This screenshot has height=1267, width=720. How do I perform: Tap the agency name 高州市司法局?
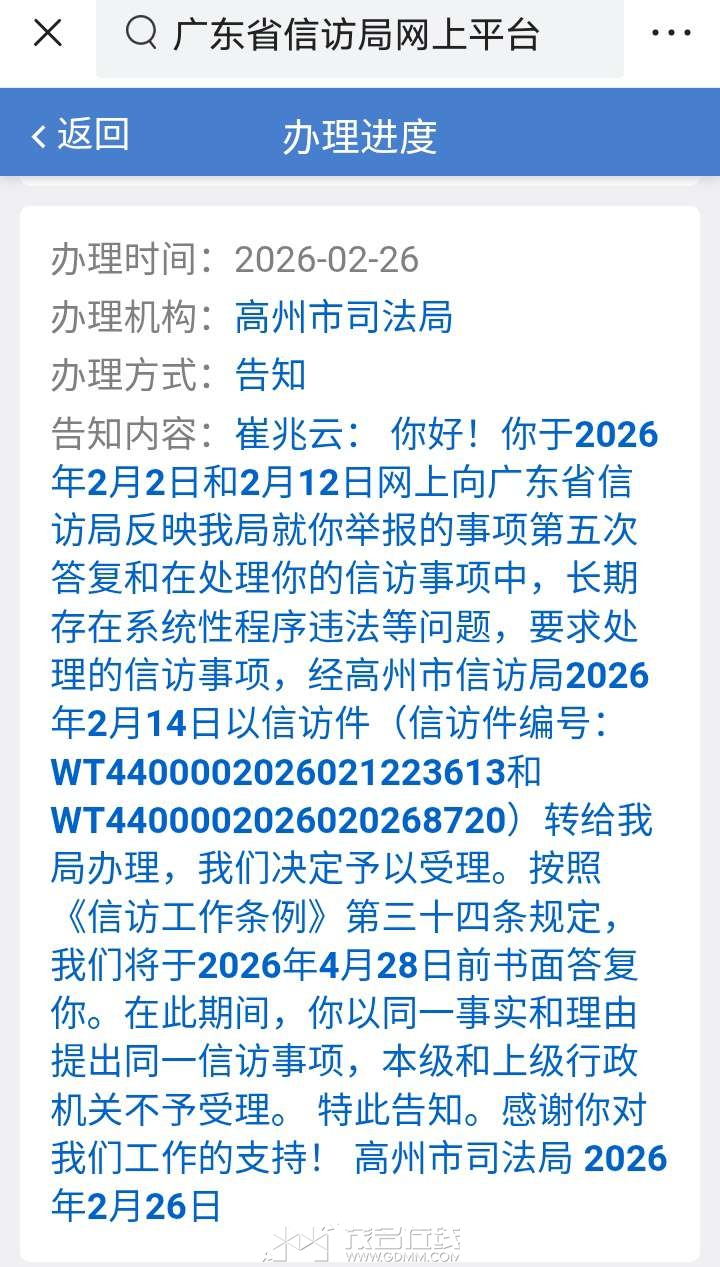pos(344,317)
